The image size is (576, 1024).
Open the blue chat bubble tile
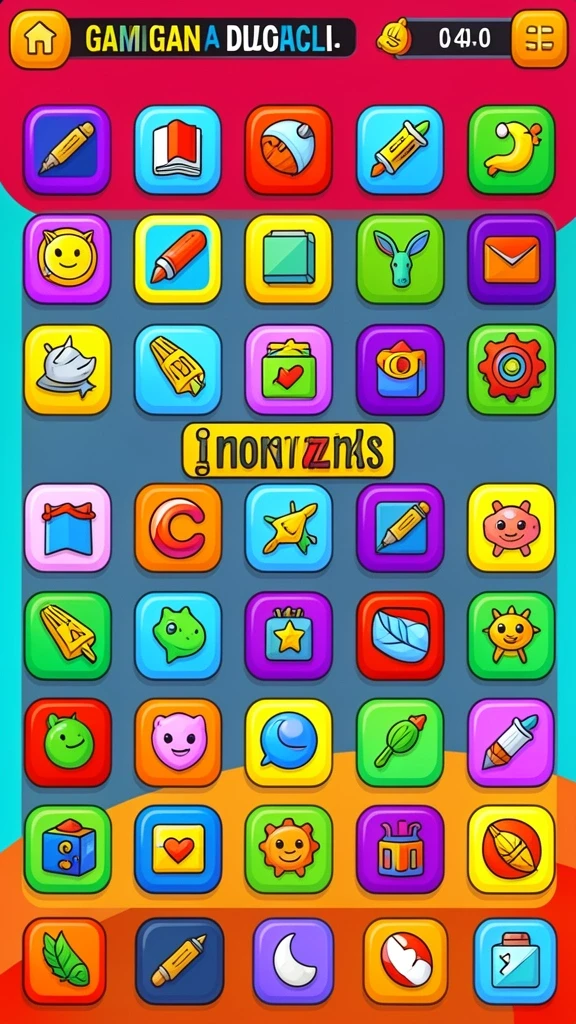289,743
